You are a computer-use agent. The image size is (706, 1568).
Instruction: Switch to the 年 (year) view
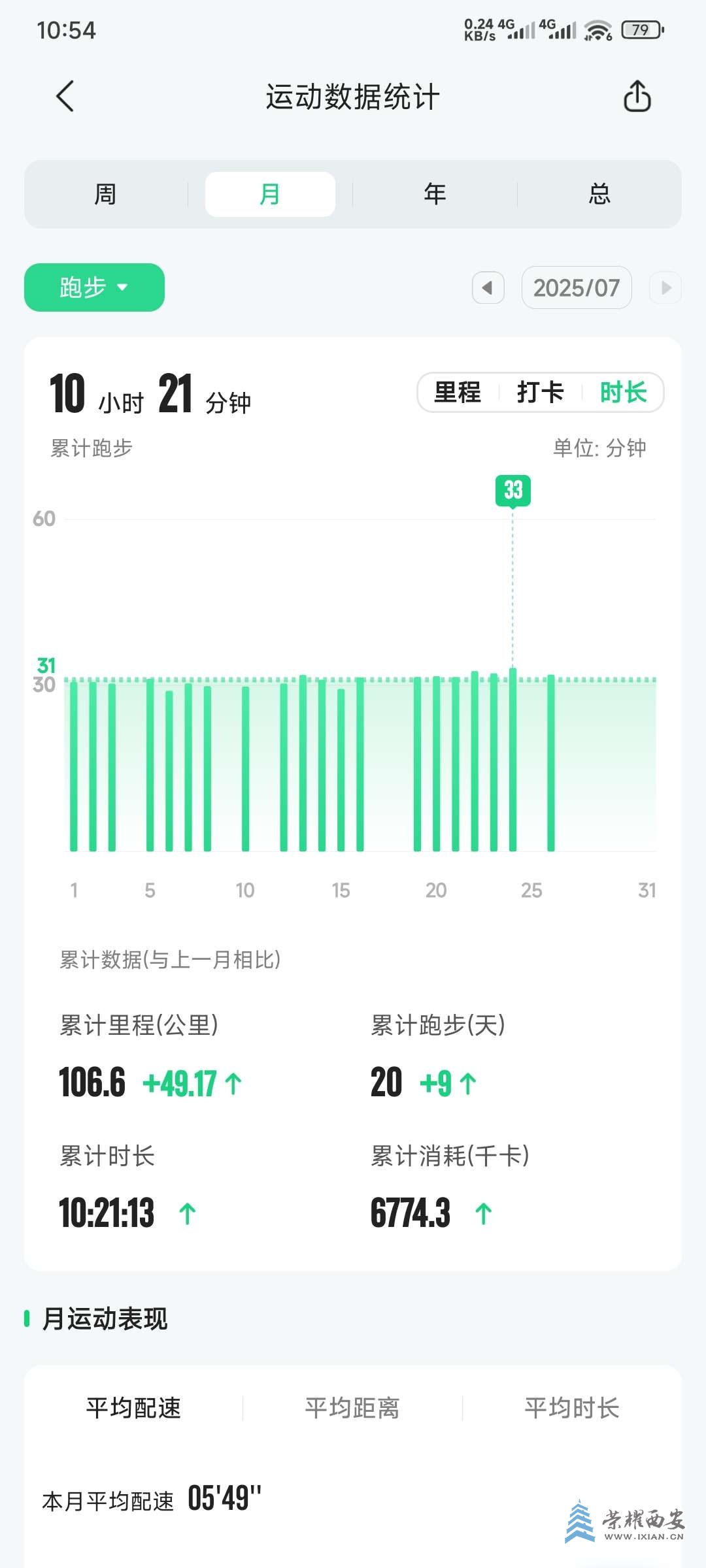(x=435, y=194)
